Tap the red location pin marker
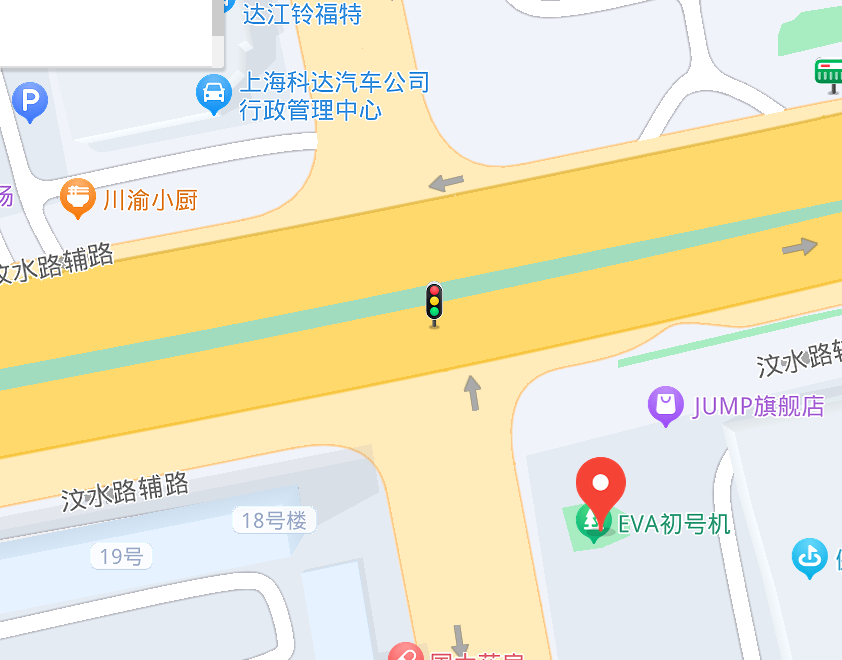The height and width of the screenshot is (660, 842). tap(600, 486)
